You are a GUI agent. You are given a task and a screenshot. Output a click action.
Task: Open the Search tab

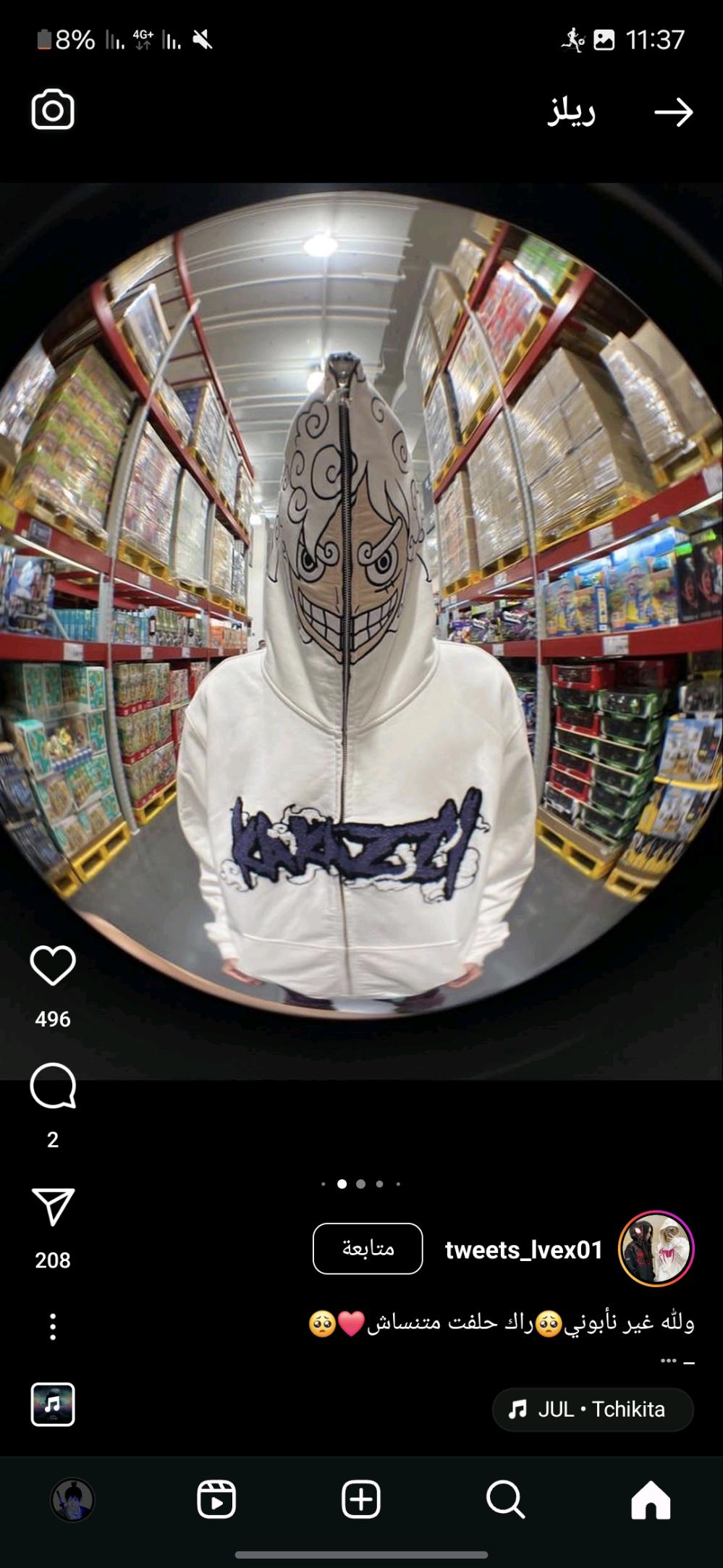(x=505, y=1499)
